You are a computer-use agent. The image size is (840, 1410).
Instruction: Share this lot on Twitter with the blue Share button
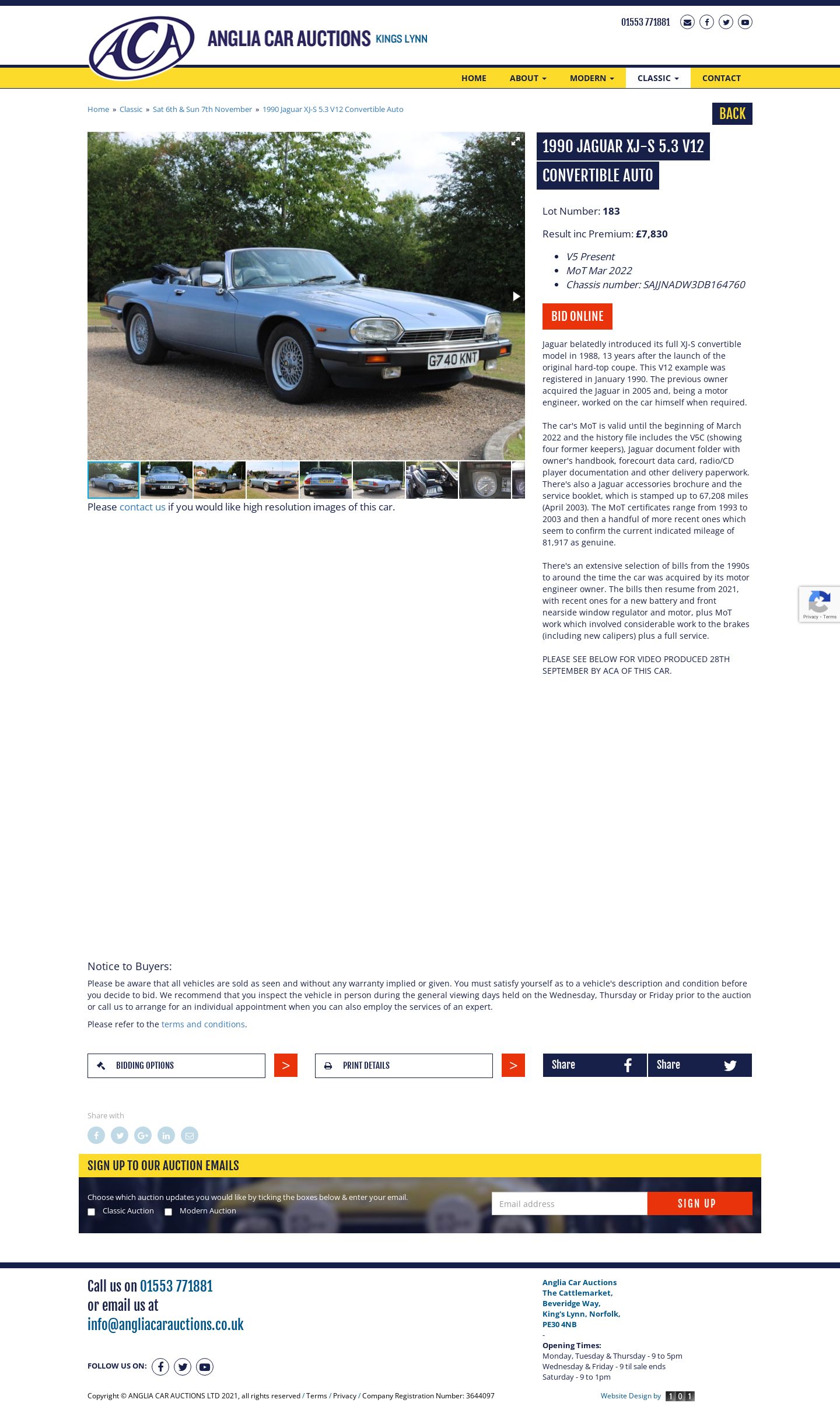(699, 1065)
